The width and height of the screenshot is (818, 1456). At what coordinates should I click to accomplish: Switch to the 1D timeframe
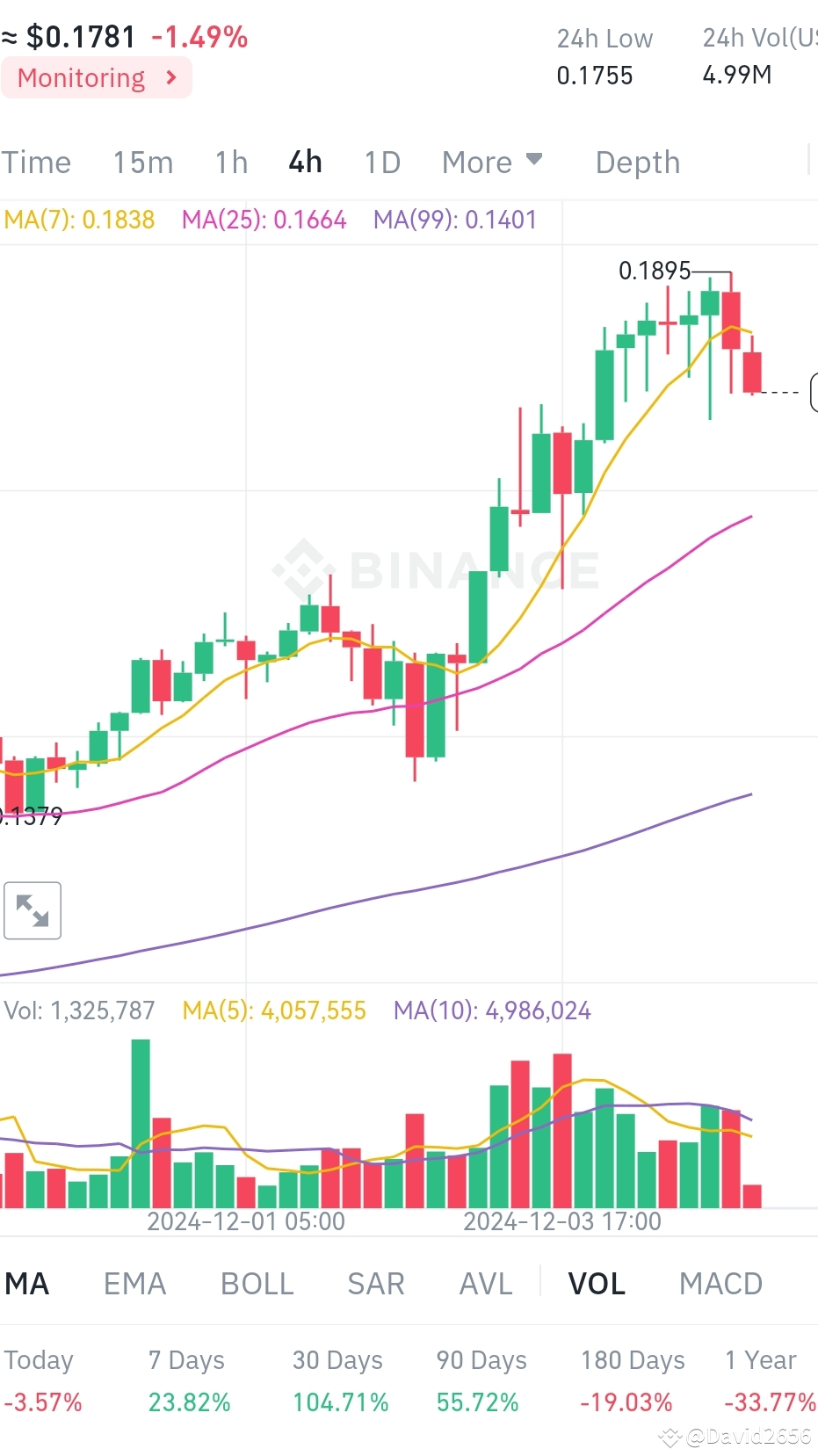point(382,162)
